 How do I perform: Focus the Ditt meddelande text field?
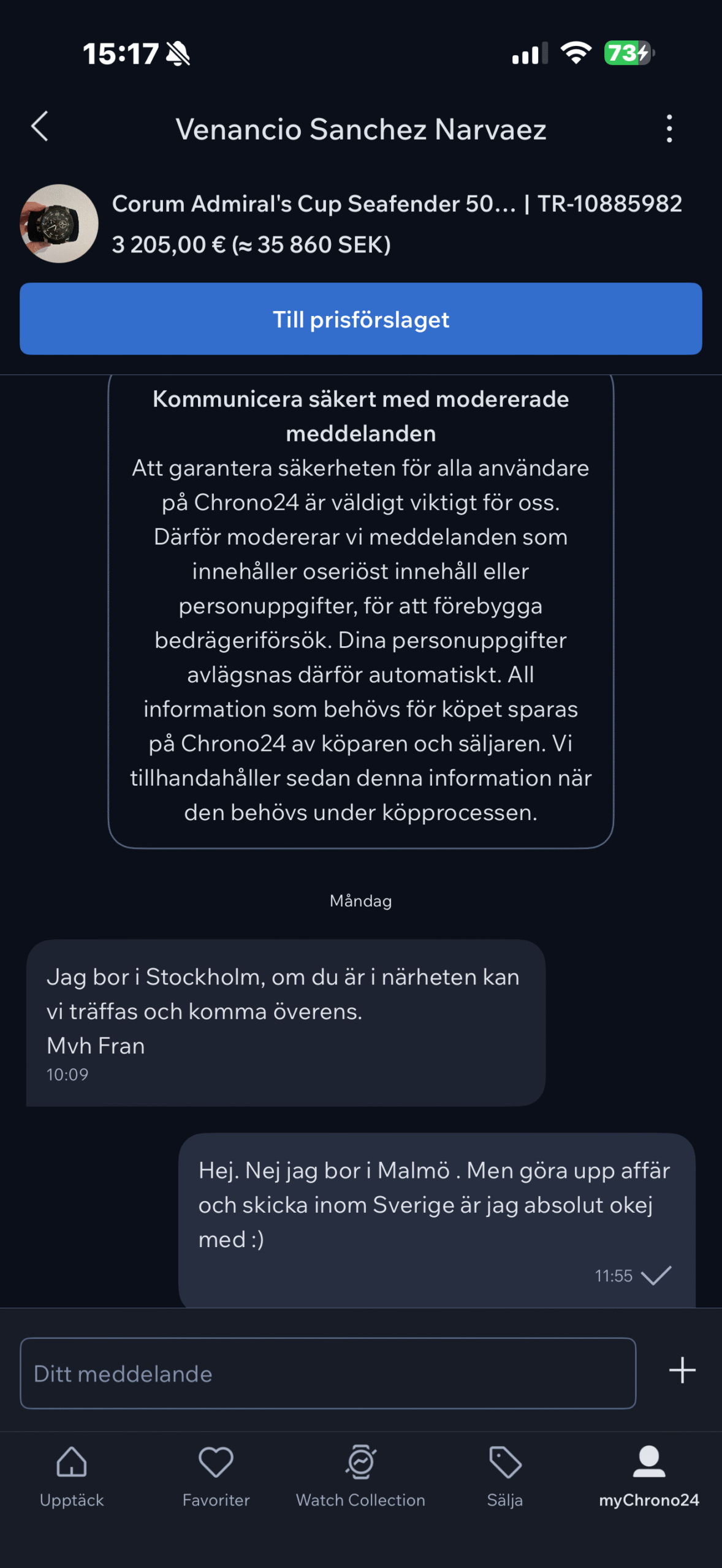coord(327,1373)
